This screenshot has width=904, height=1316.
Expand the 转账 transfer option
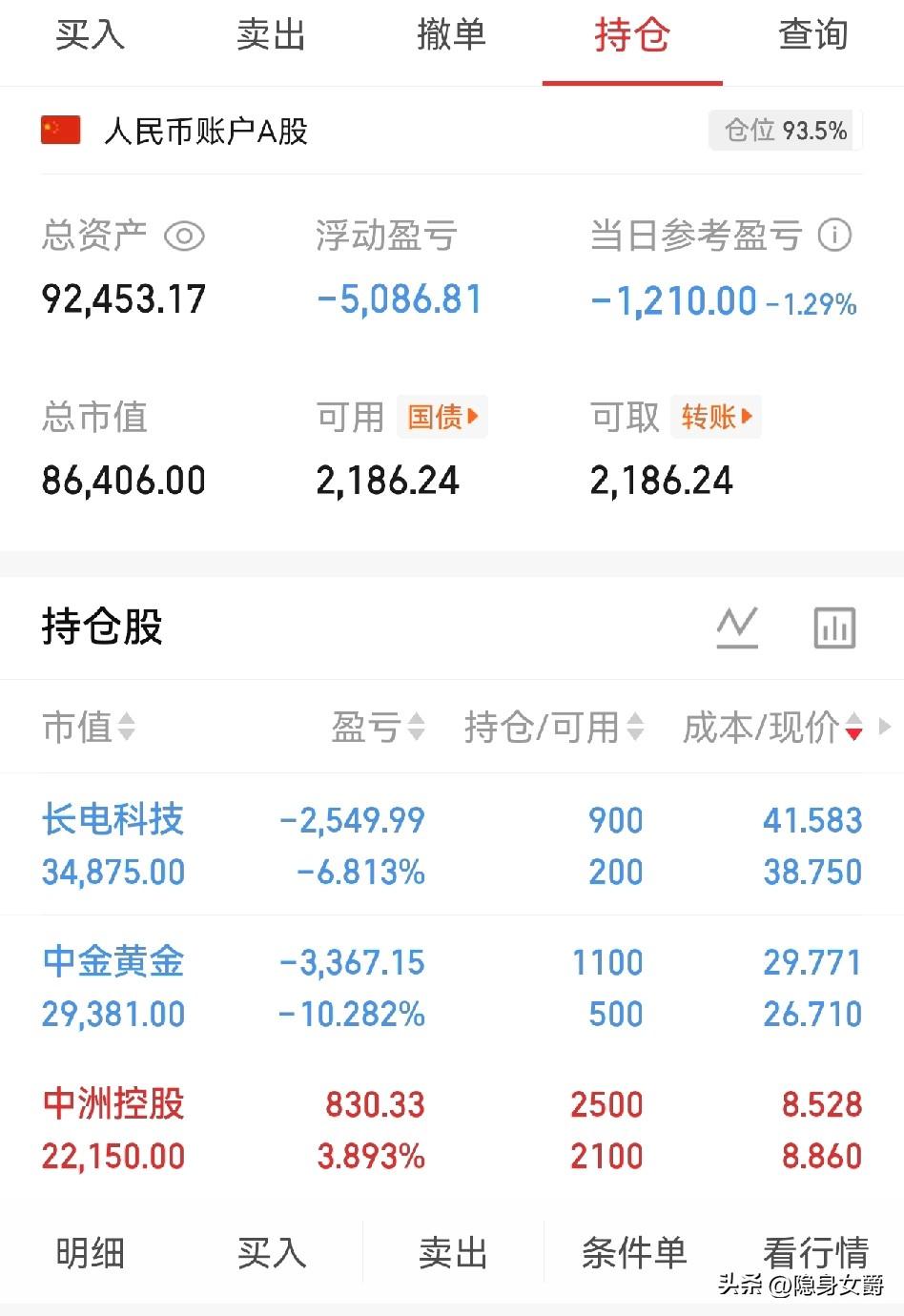(x=715, y=417)
